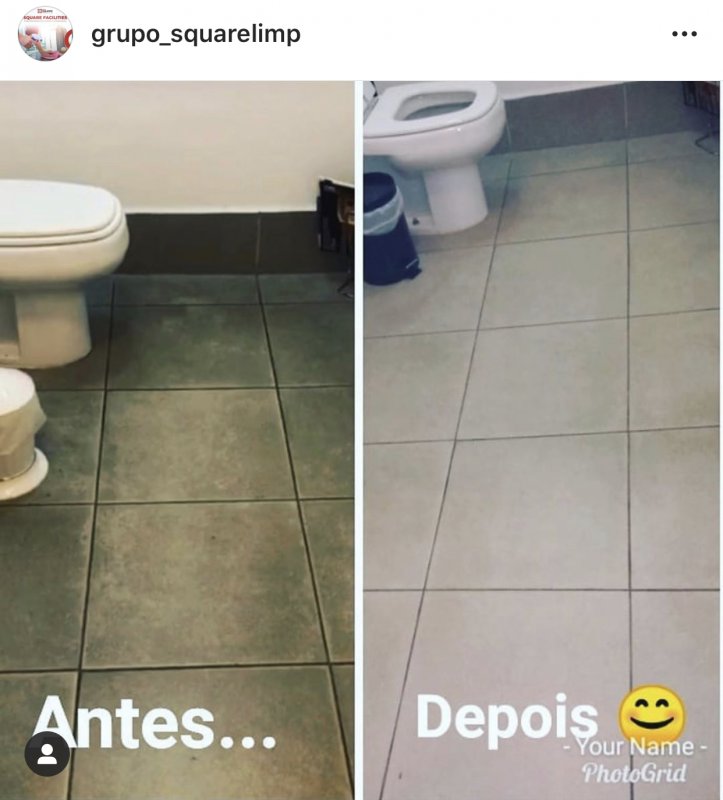Open the grupo_squarelimp username link
Screen dimensions: 723x800
point(196,34)
